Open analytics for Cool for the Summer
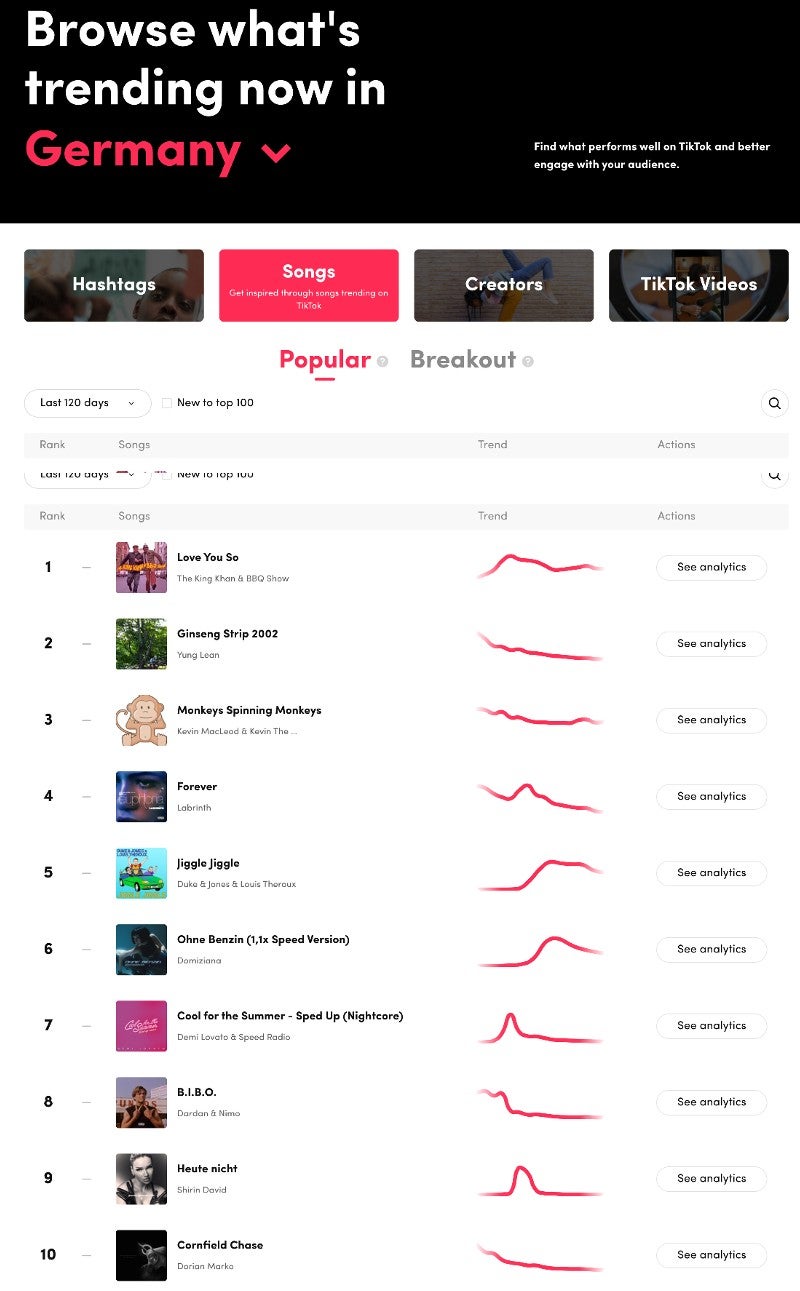 pos(711,1026)
